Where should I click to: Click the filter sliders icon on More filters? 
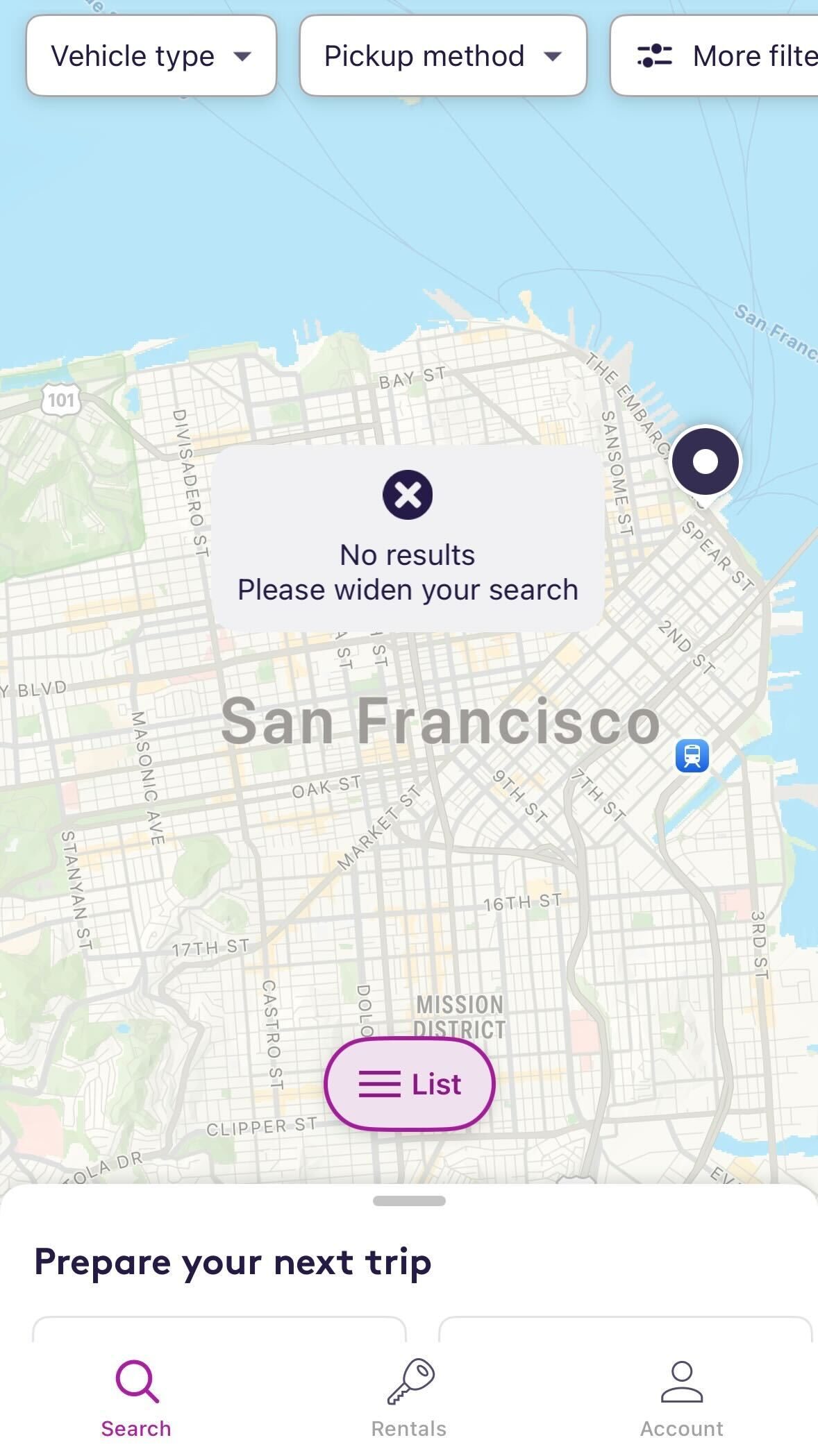[x=653, y=57]
